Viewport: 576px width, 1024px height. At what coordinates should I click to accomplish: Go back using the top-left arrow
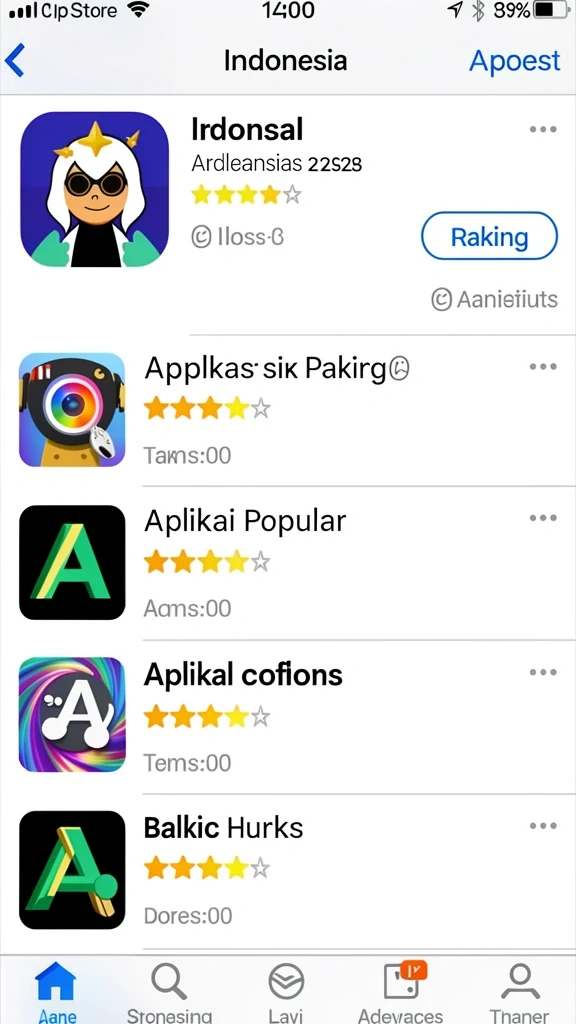[x=14, y=60]
